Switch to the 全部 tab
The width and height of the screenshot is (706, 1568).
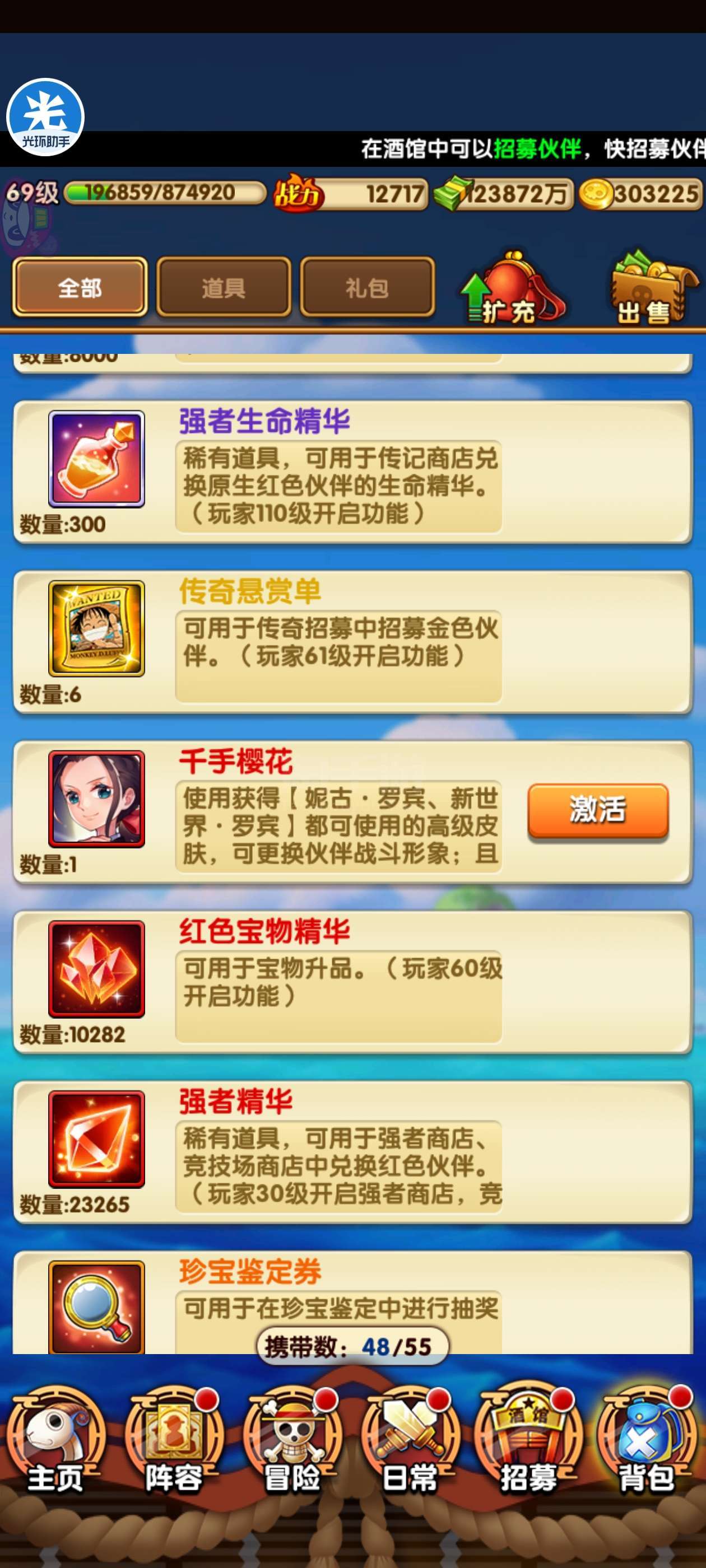[80, 287]
